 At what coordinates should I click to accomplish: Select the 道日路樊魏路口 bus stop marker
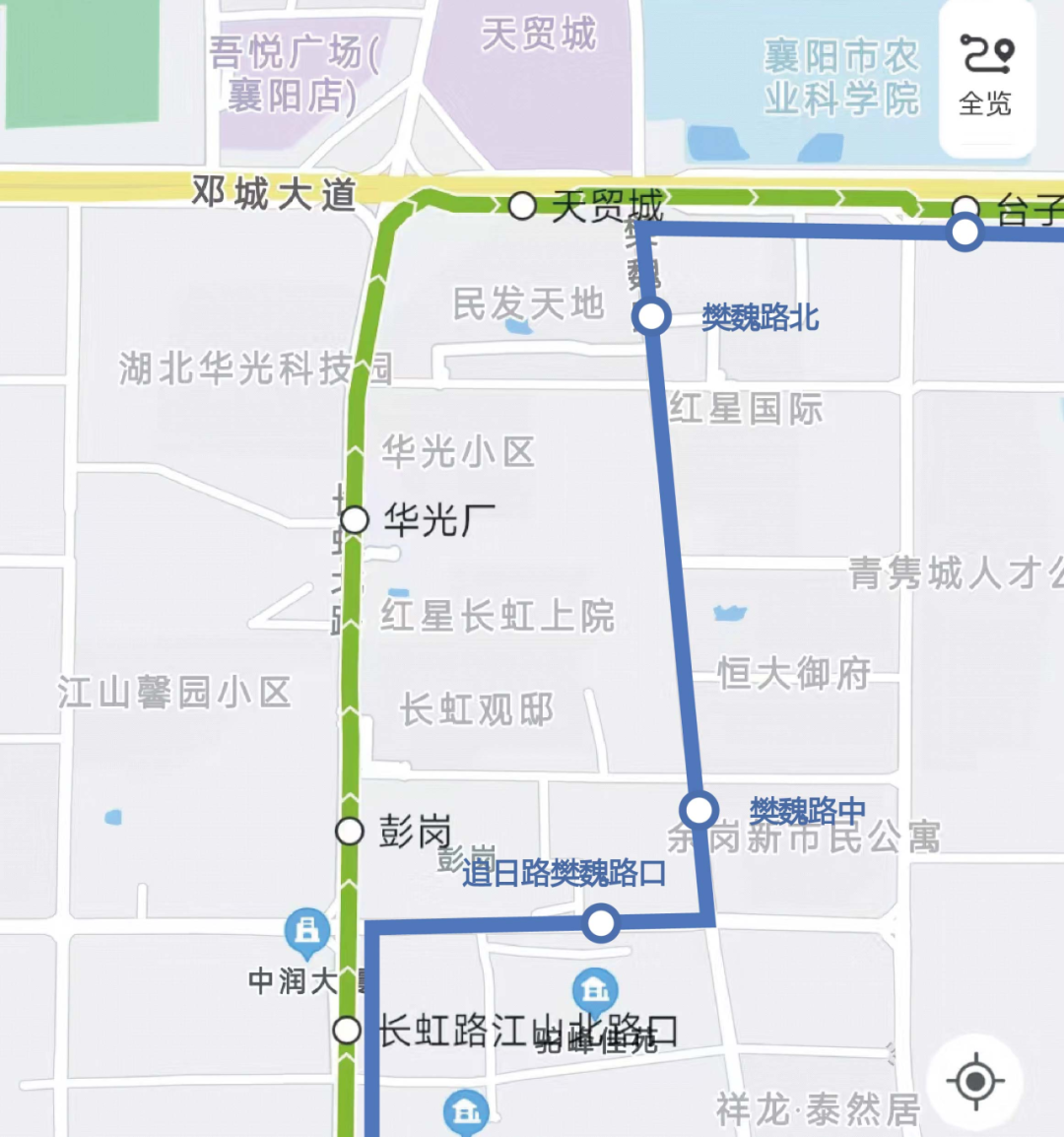600,923
